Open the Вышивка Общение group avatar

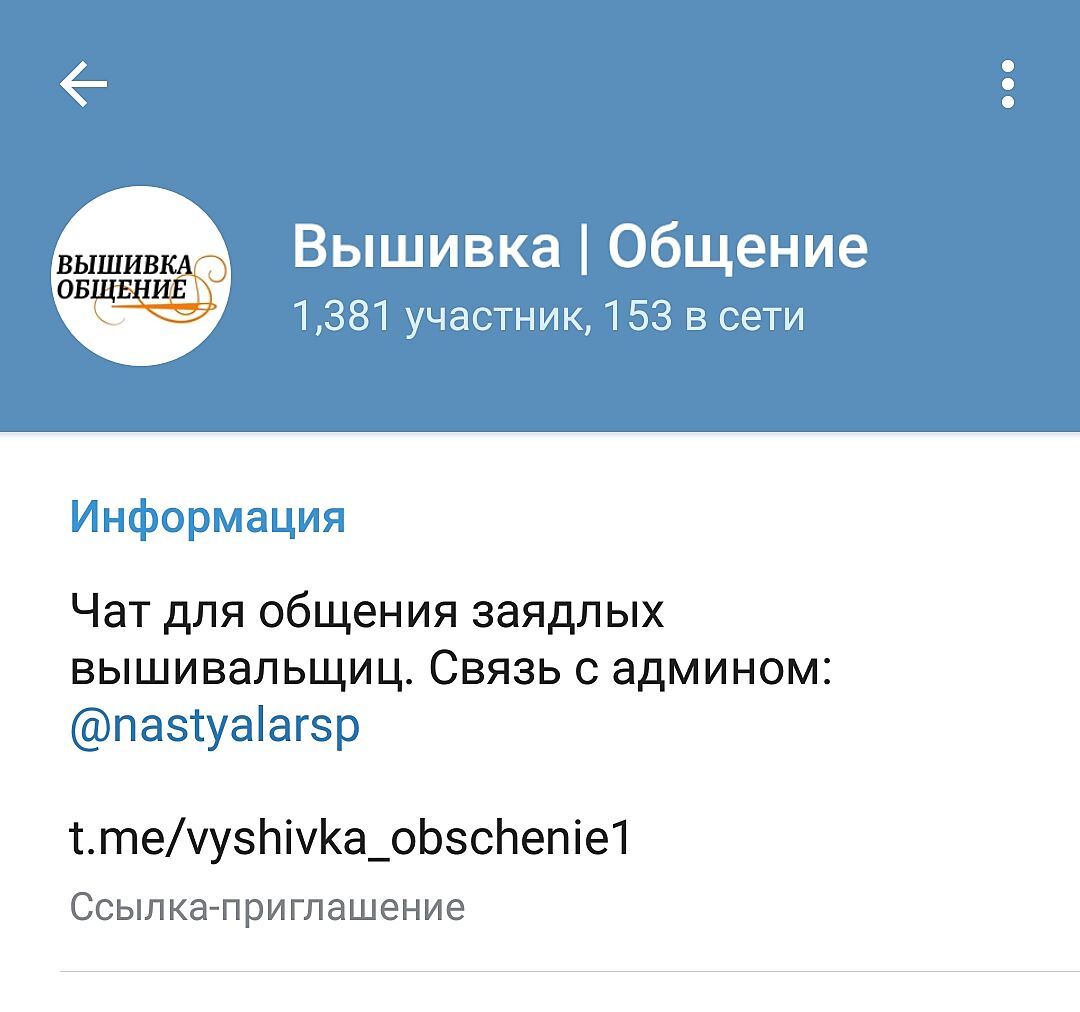(141, 277)
